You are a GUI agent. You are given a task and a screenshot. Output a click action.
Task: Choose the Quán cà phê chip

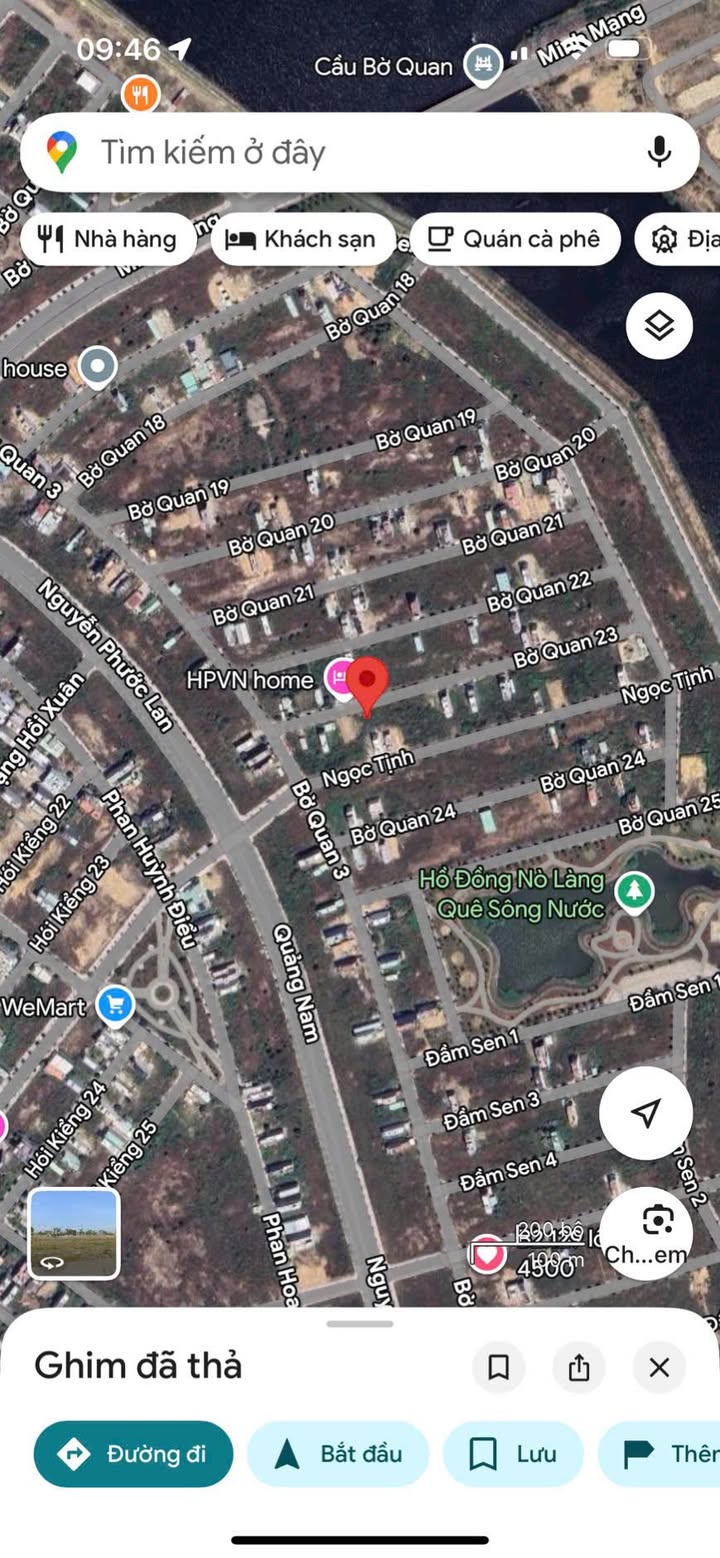tap(515, 239)
